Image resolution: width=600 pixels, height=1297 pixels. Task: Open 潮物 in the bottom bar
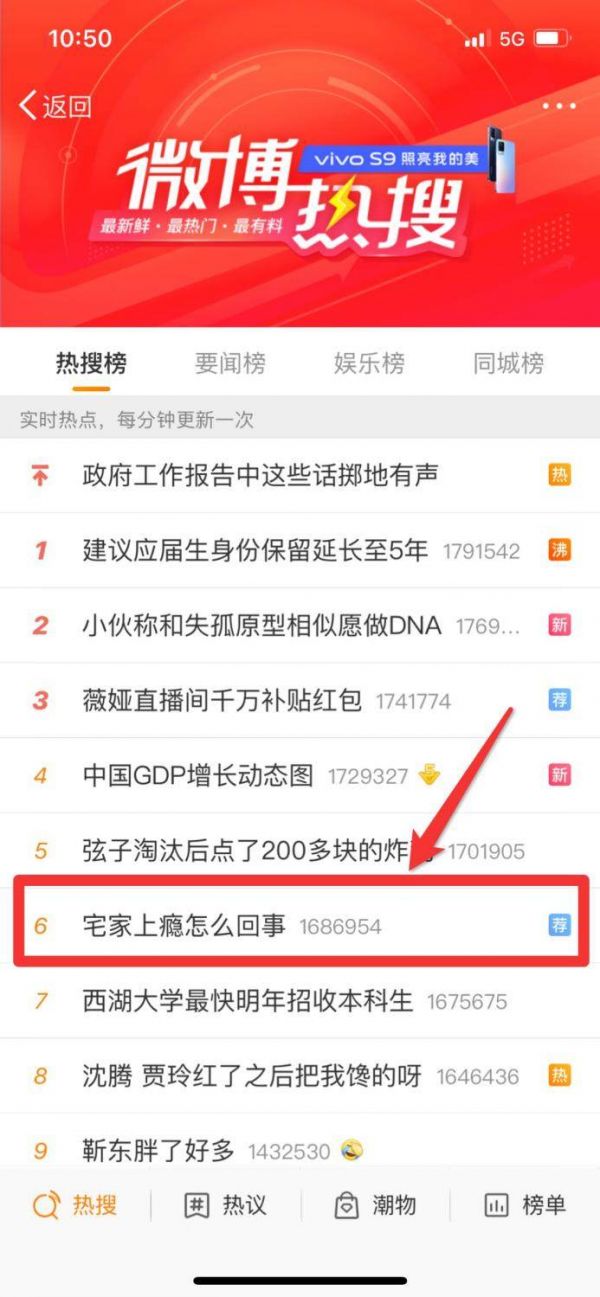375,1205
